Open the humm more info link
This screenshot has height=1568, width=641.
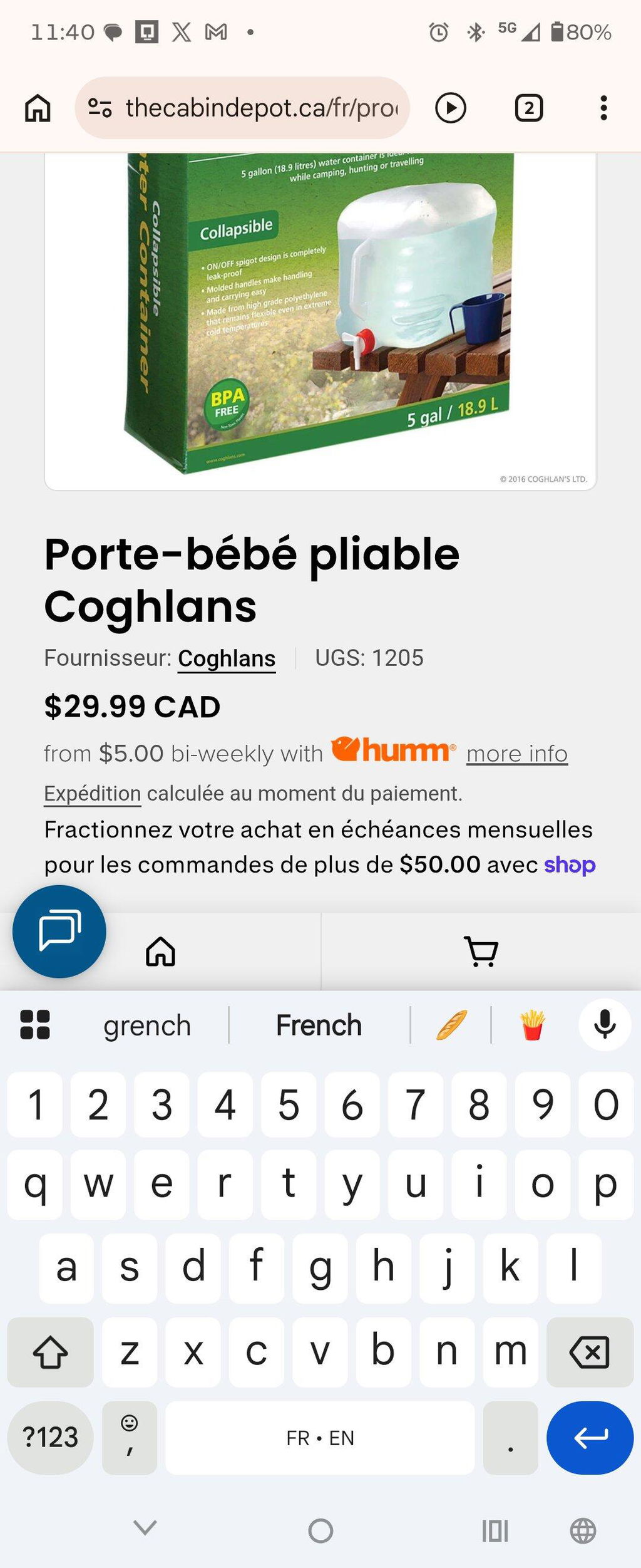point(517,753)
